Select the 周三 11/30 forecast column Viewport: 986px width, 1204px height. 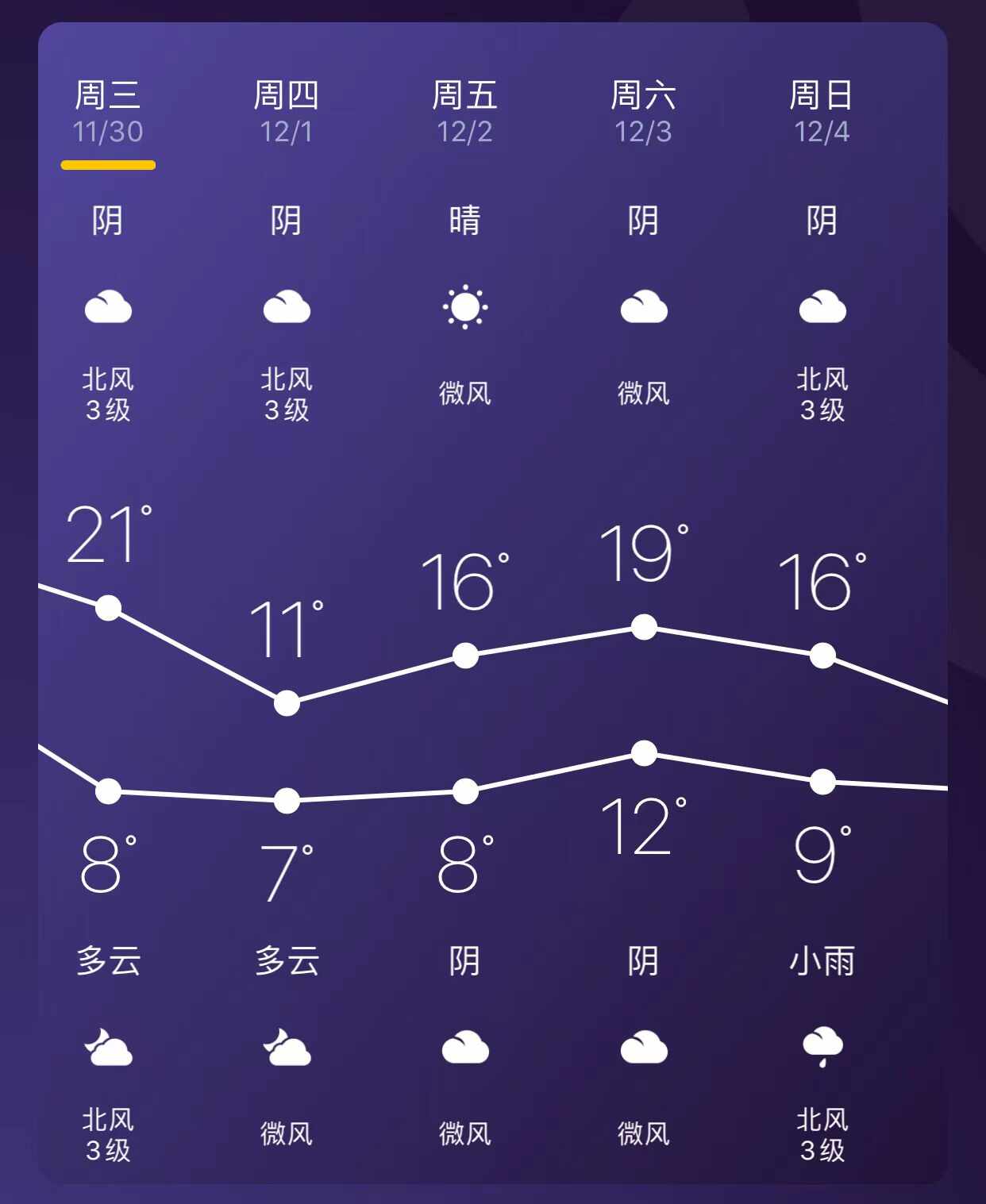(x=108, y=112)
